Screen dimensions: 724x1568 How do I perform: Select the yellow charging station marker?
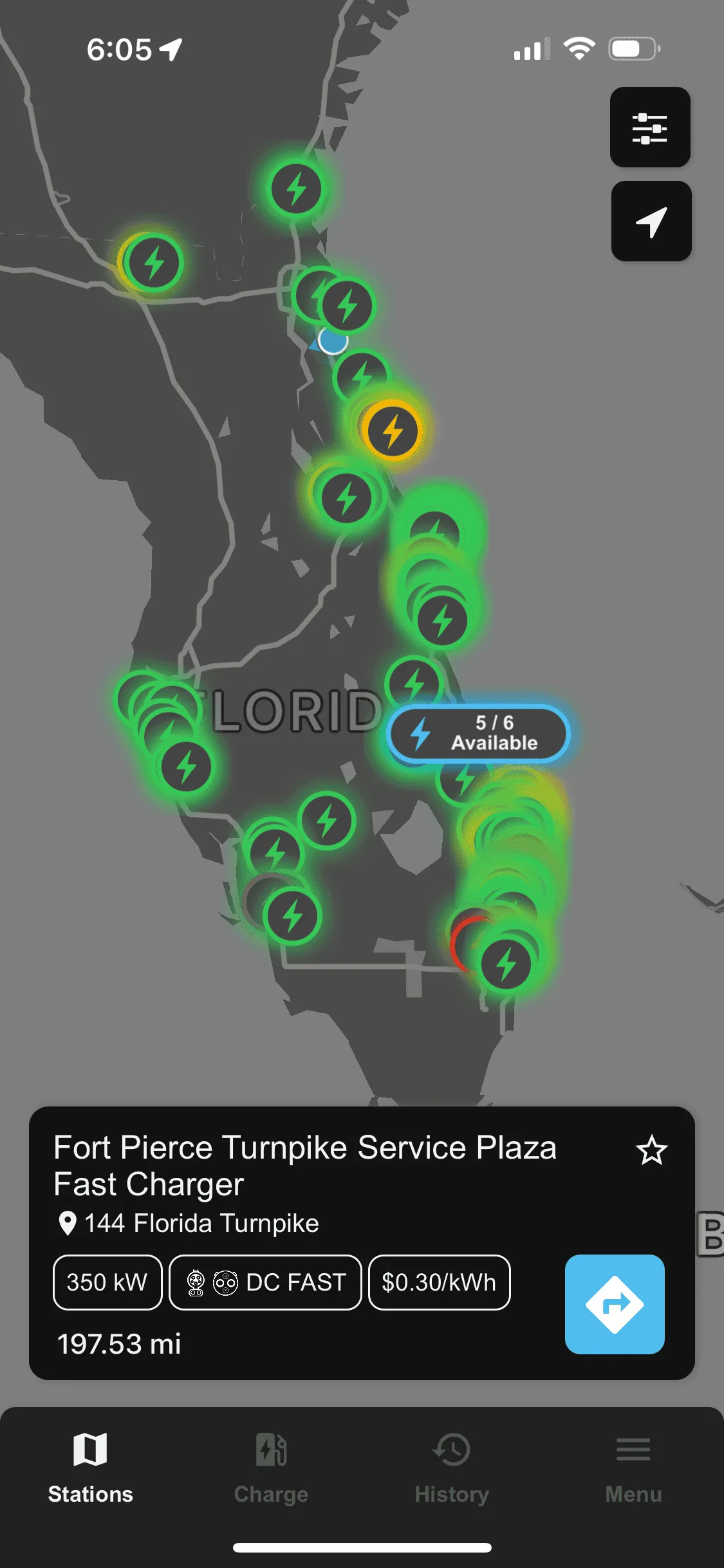pyautogui.click(x=391, y=430)
